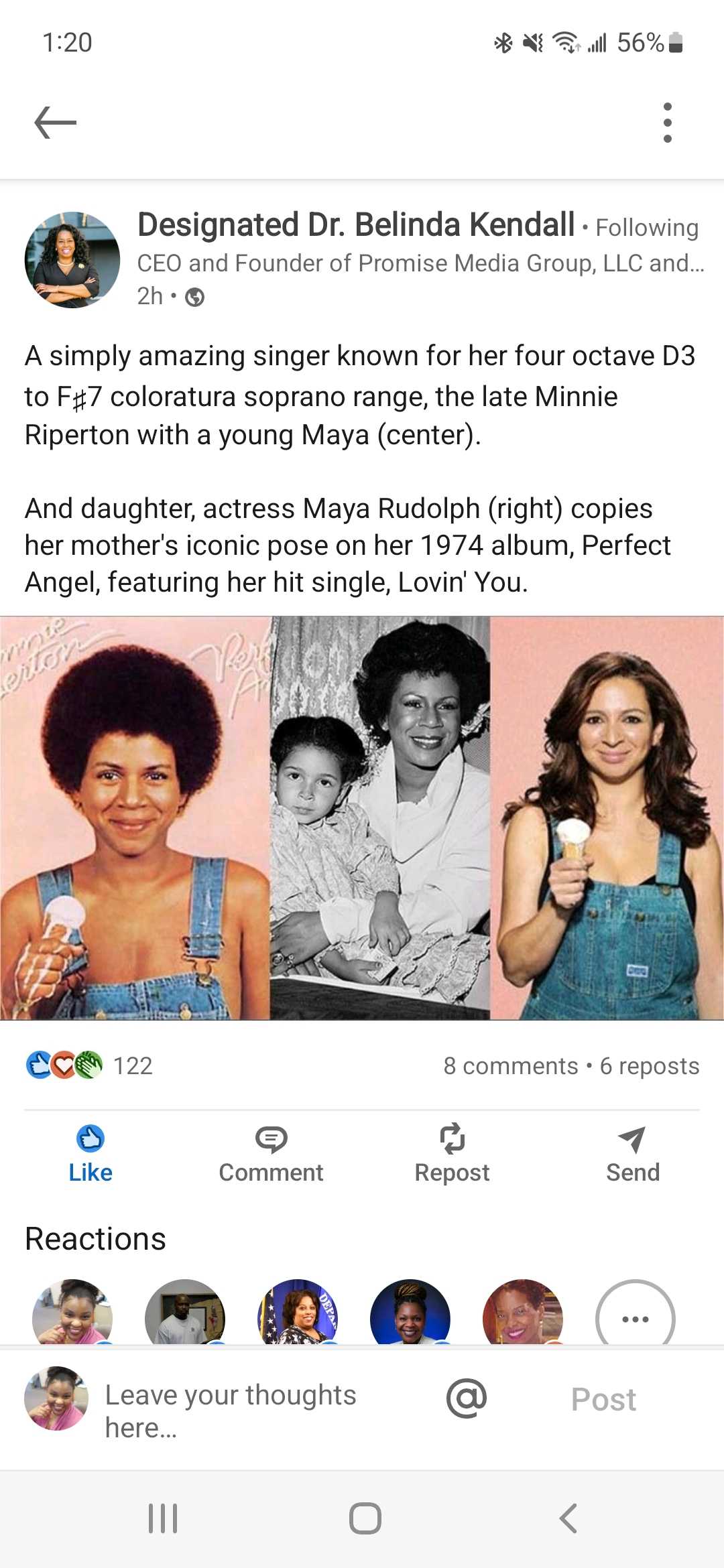This screenshot has width=724, height=1568.
Task: Show the 8 comments
Action: tap(510, 1065)
